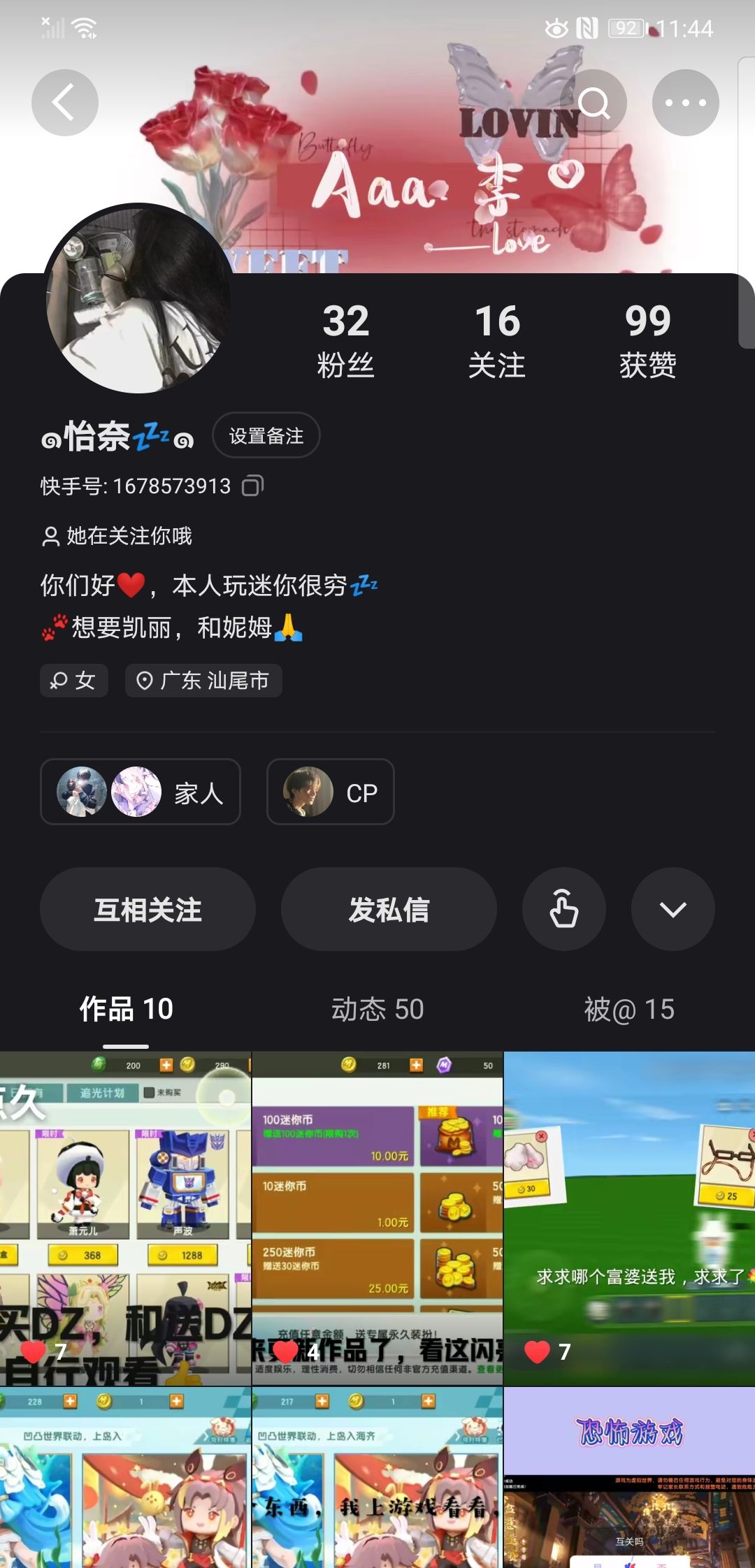Open the 恐怖游戏 video tile

tap(629, 1478)
